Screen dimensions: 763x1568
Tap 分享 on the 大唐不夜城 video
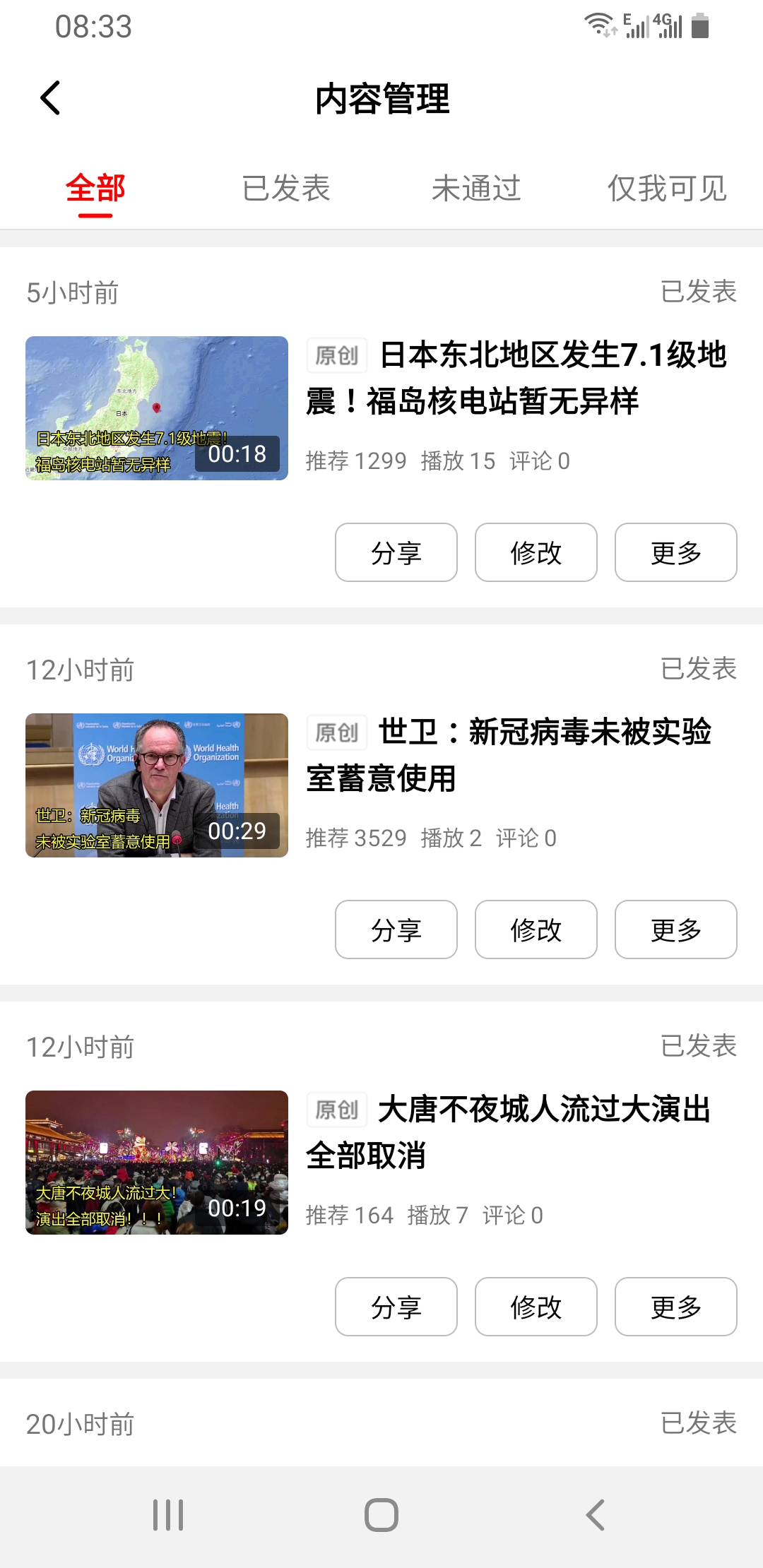[396, 1307]
